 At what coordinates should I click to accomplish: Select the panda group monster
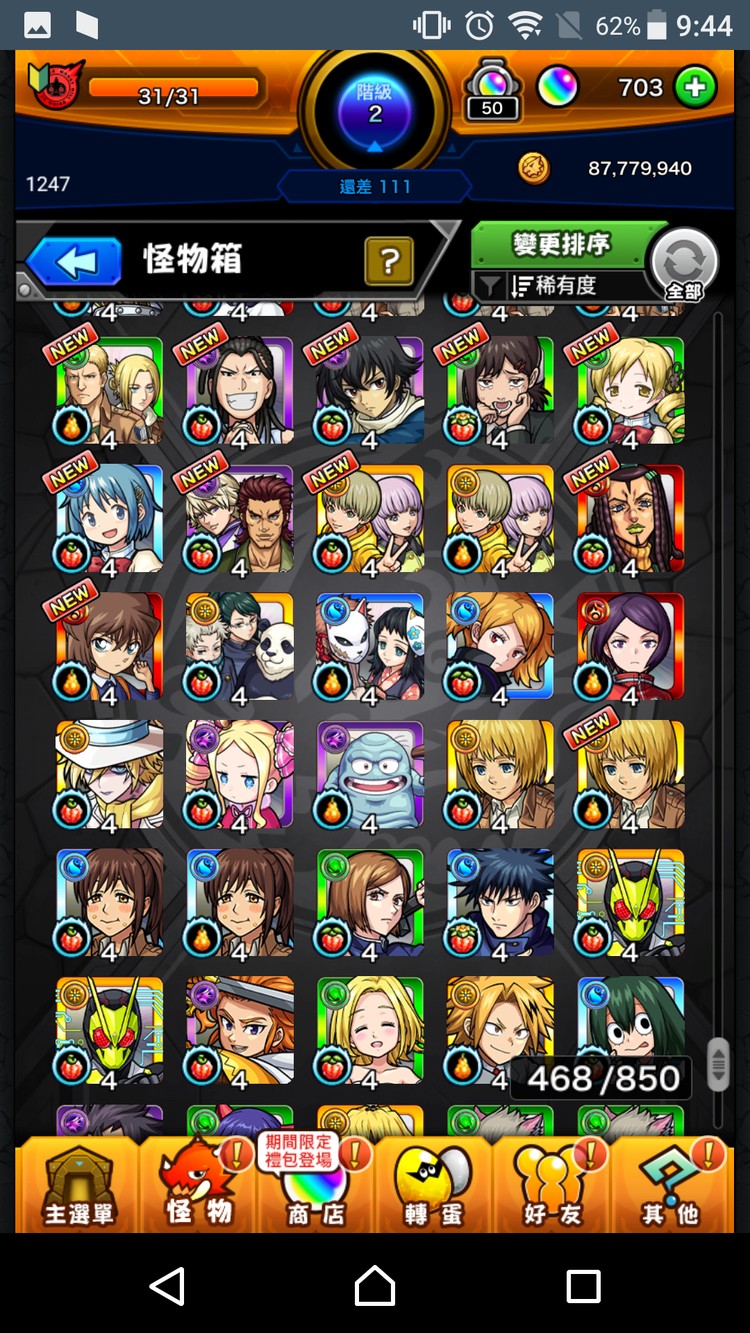coord(240,646)
